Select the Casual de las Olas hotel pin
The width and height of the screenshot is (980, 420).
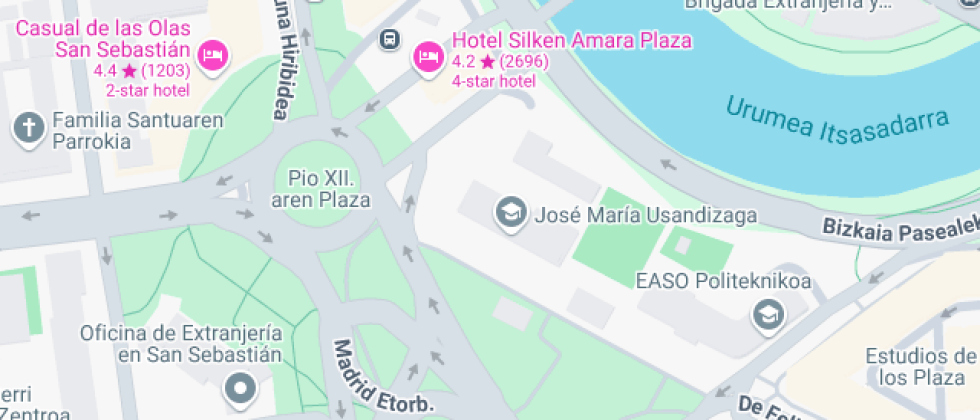(x=212, y=55)
